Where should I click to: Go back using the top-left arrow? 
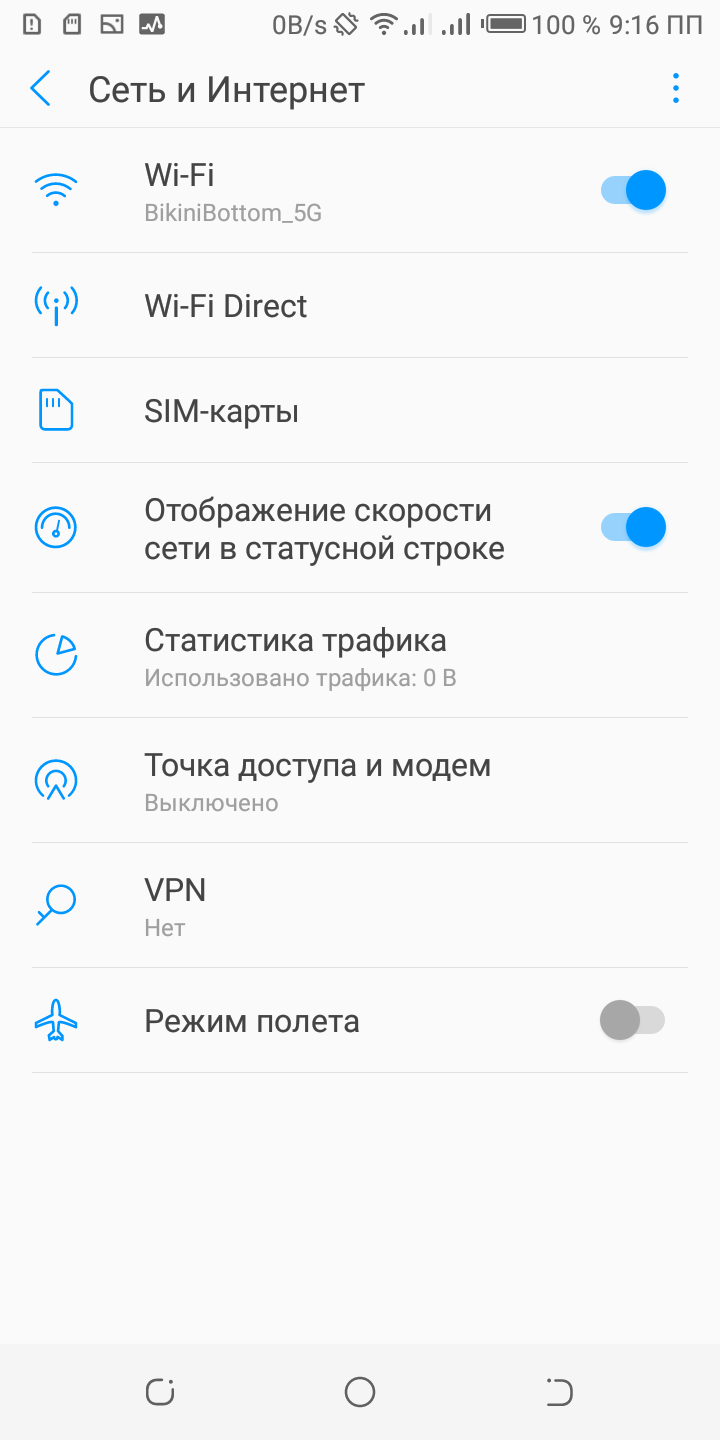point(40,89)
